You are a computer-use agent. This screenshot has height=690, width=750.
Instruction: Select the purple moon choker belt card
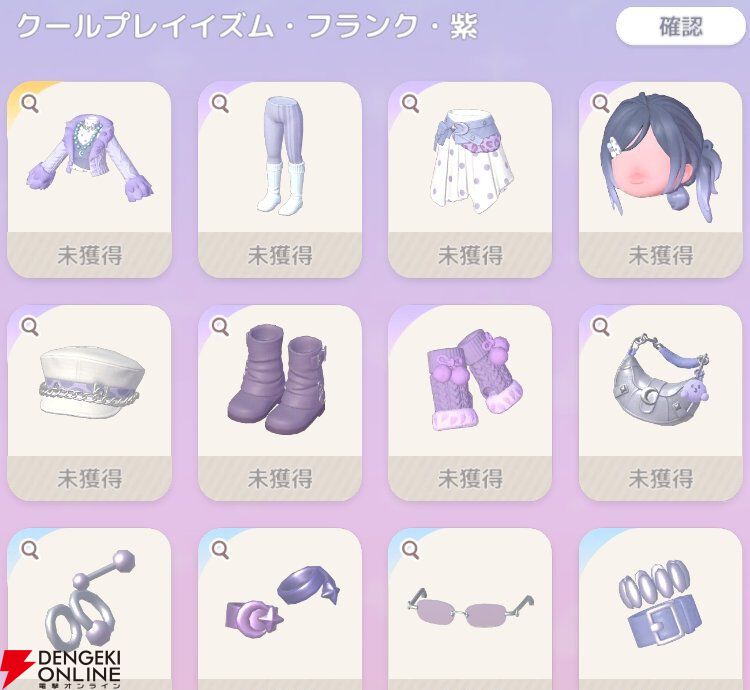pyautogui.click(x=279, y=612)
